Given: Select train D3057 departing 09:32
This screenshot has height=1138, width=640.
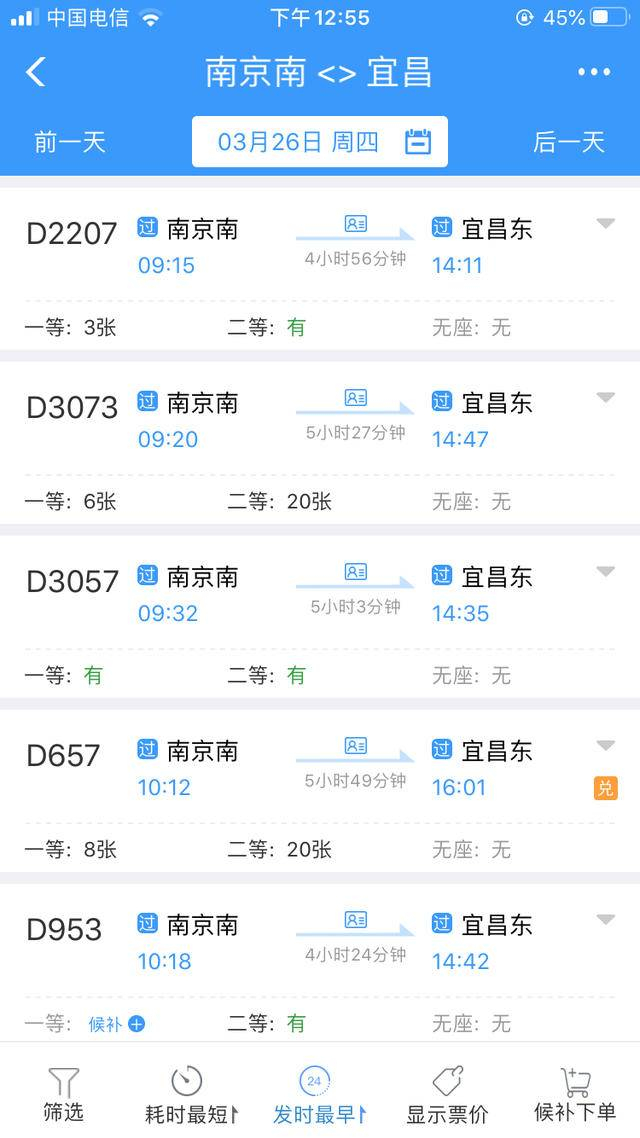Looking at the screenshot, I should [72, 582].
